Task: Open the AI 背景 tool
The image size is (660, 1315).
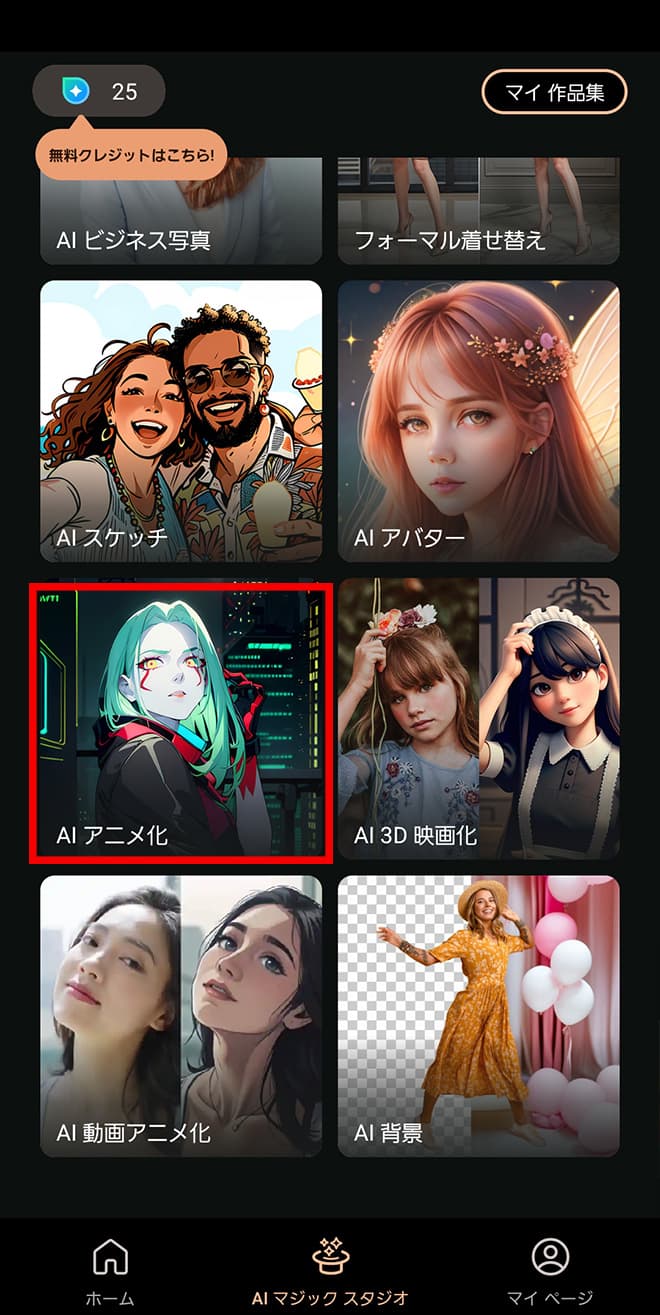Action: pos(478,1016)
